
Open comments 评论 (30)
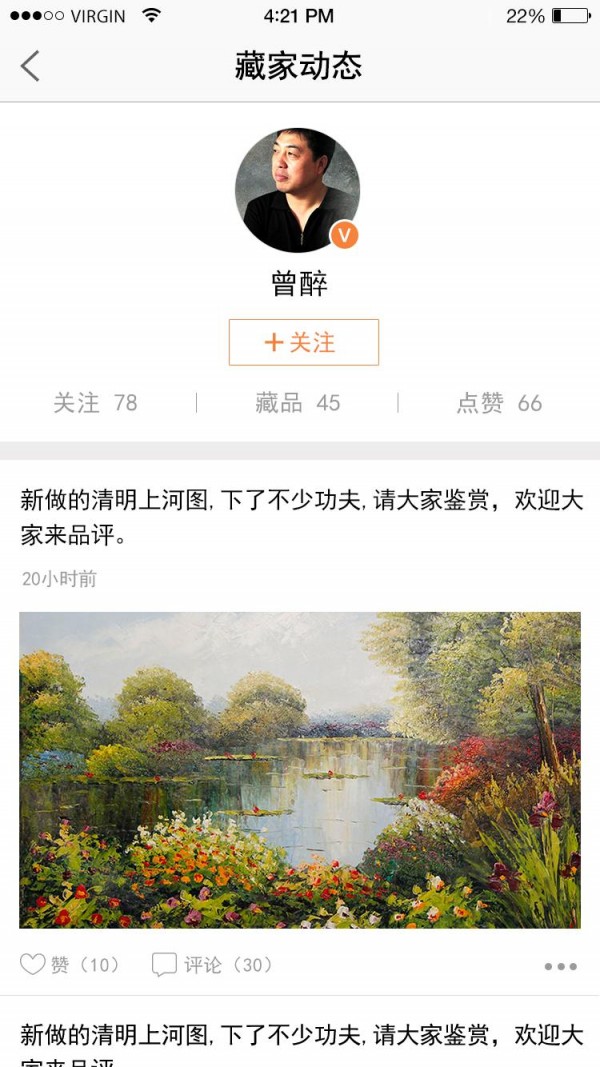[x=212, y=965]
